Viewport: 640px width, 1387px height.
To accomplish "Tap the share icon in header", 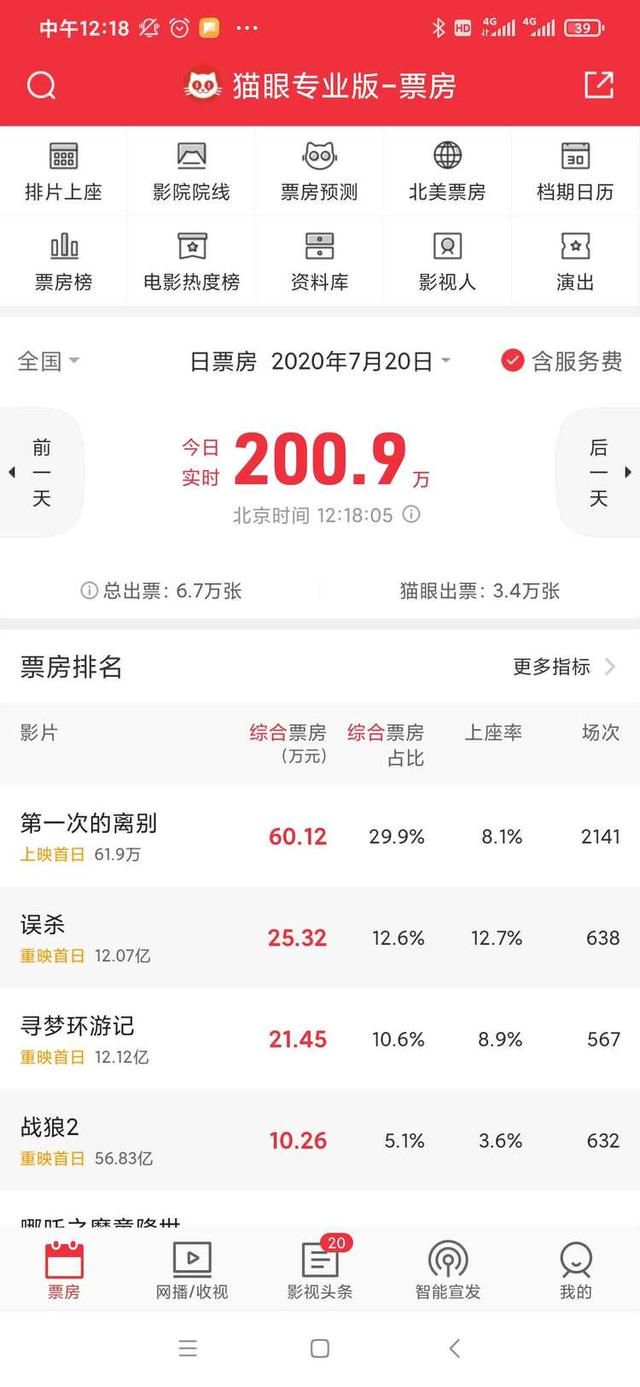I will tap(598, 85).
